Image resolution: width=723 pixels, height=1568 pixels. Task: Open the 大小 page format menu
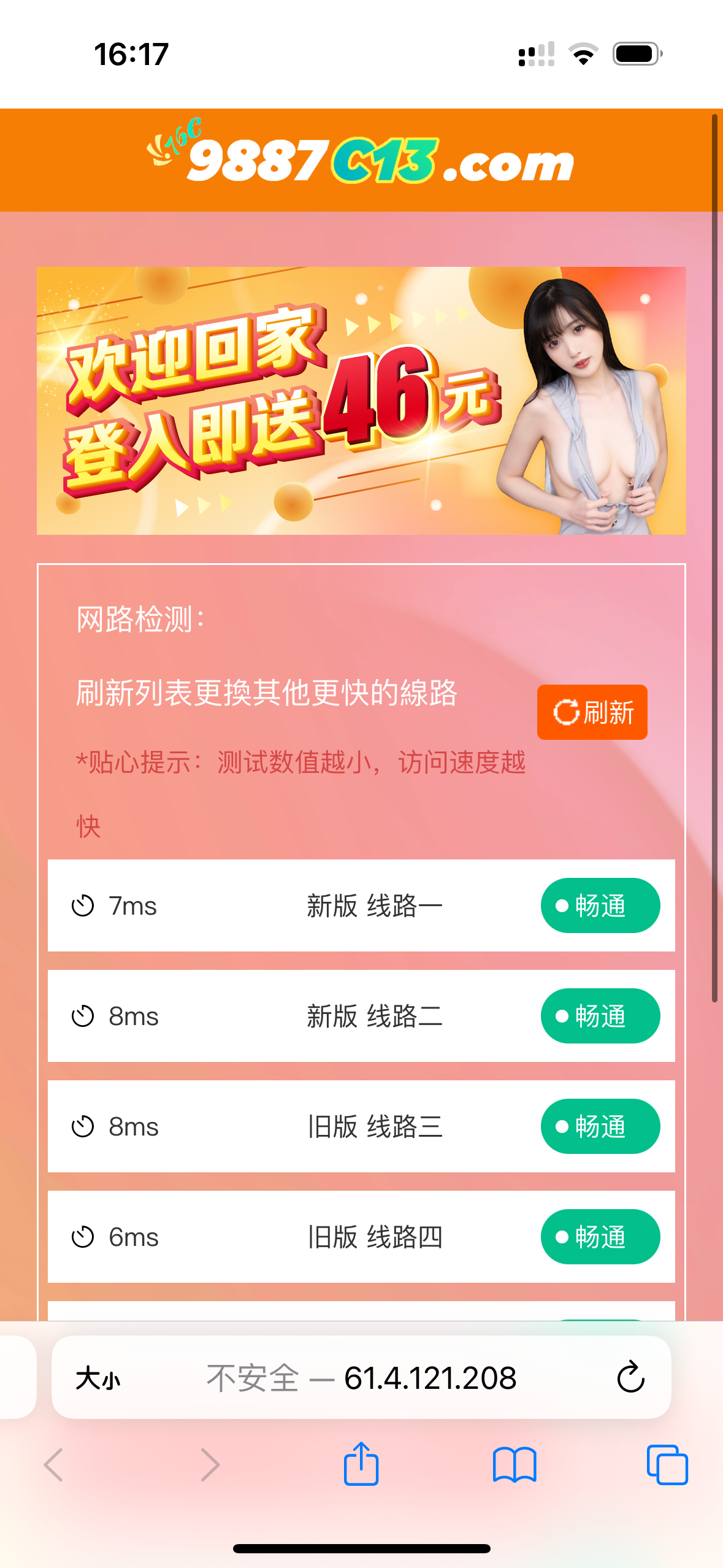click(x=98, y=1379)
